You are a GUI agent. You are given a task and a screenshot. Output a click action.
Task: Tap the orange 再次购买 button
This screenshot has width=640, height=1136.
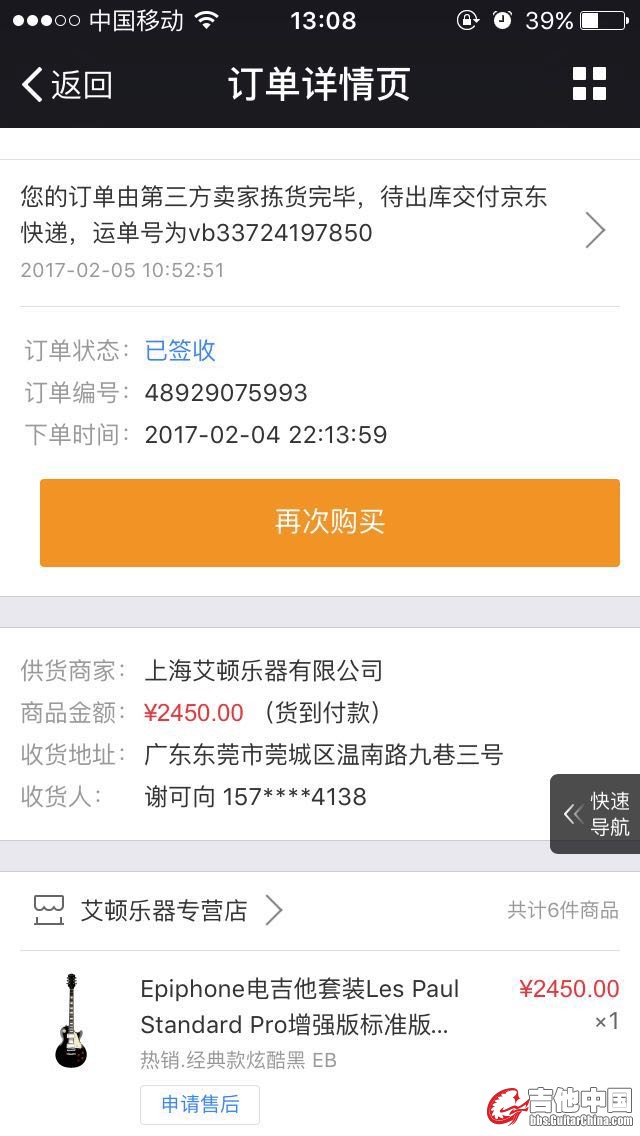(329, 522)
